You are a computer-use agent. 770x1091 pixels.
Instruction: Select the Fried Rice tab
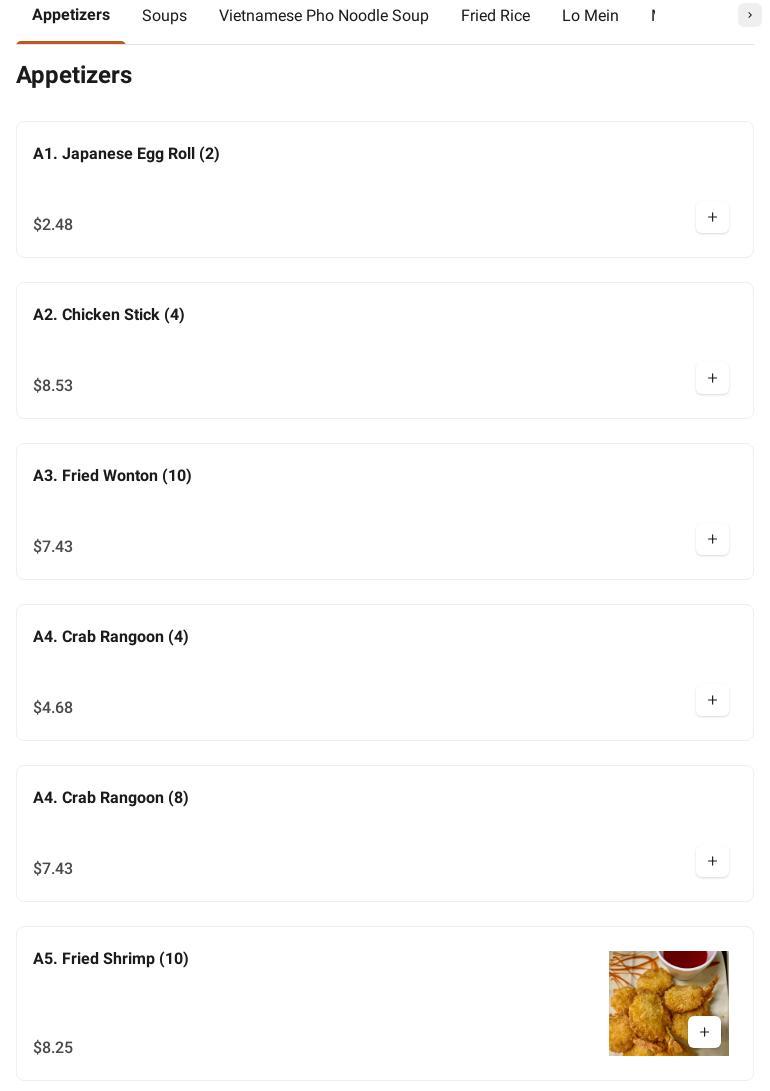point(495,16)
